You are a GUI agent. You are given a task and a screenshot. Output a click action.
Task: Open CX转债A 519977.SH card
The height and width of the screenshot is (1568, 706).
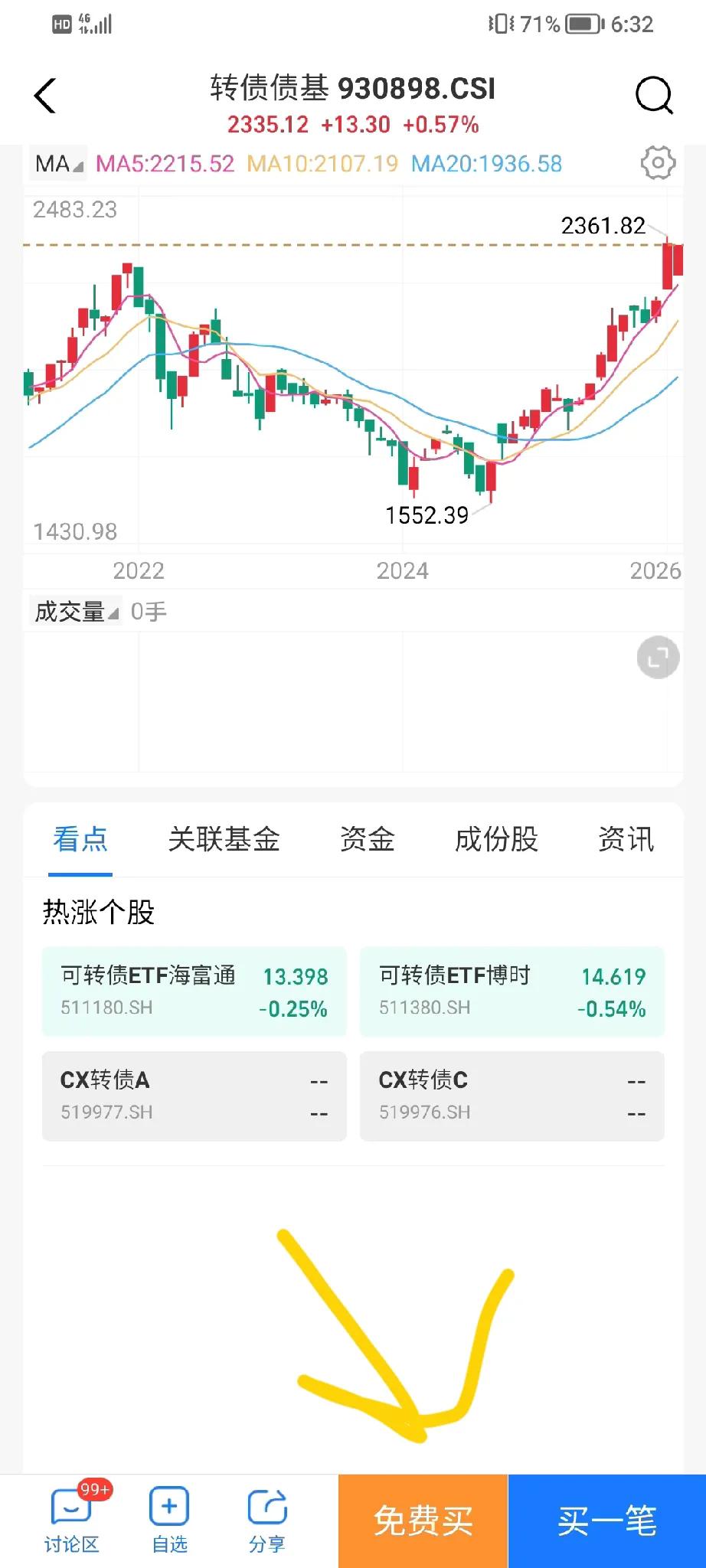194,1096
